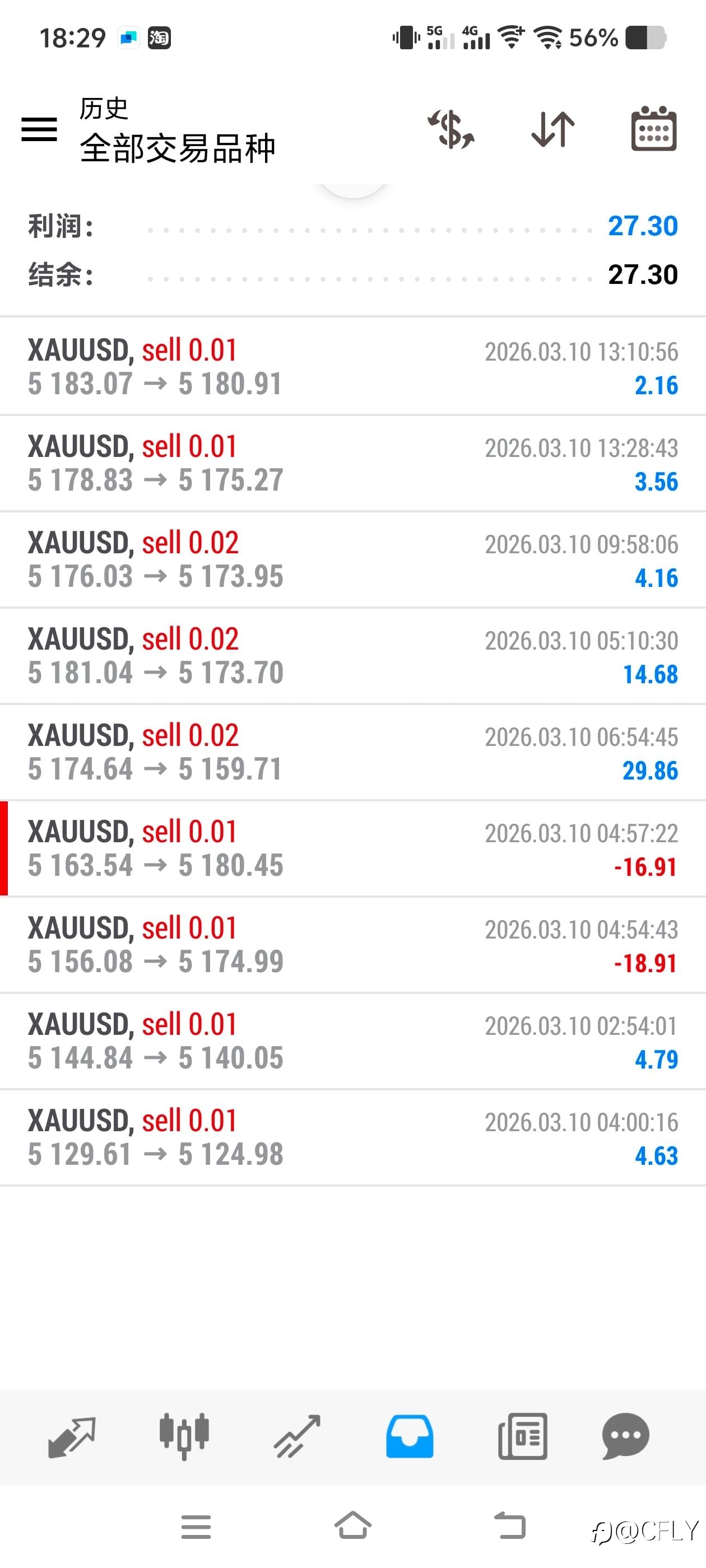The image size is (706, 1568).
Task: Open the symbol filter dollar icon
Action: tap(450, 129)
